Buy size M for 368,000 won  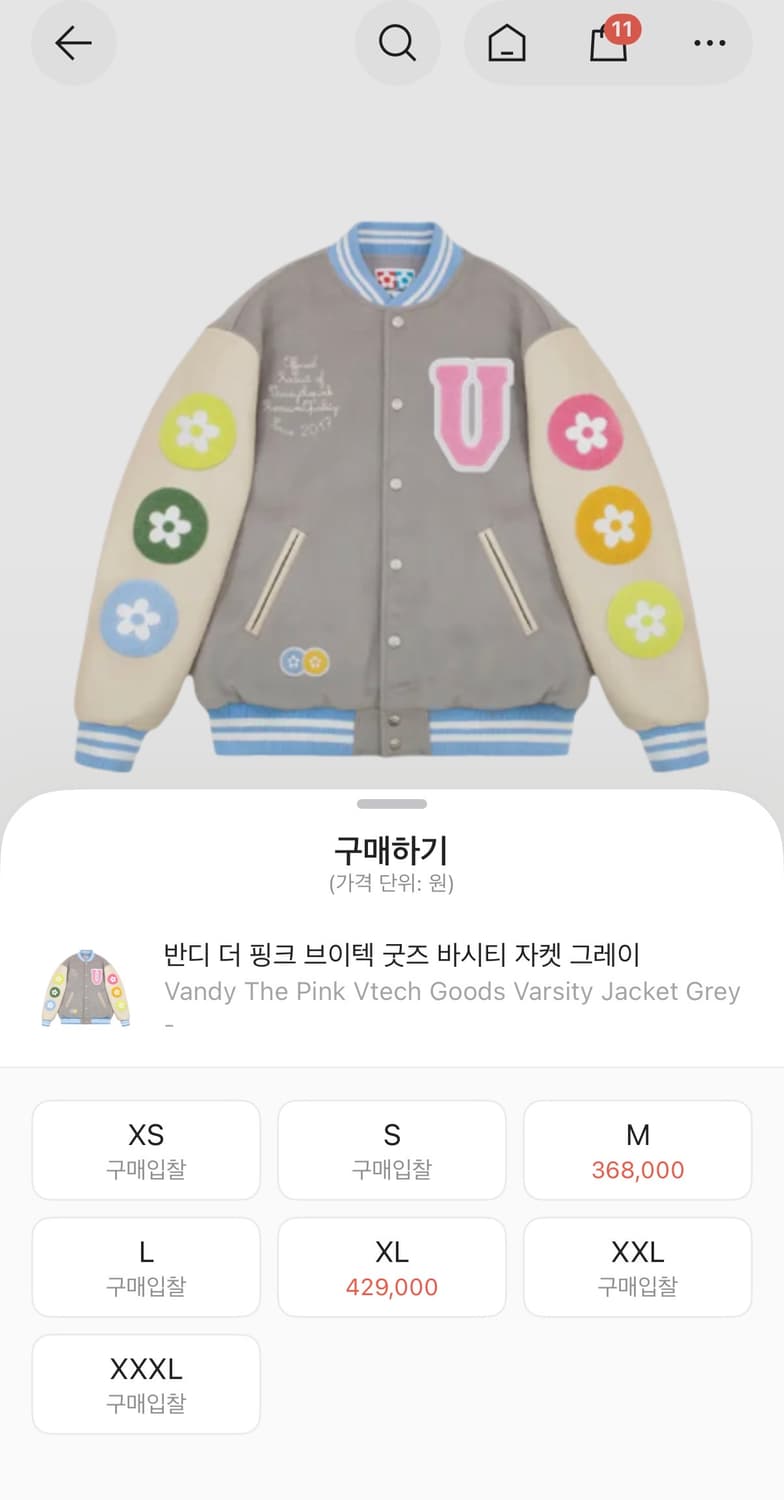[637, 1149]
